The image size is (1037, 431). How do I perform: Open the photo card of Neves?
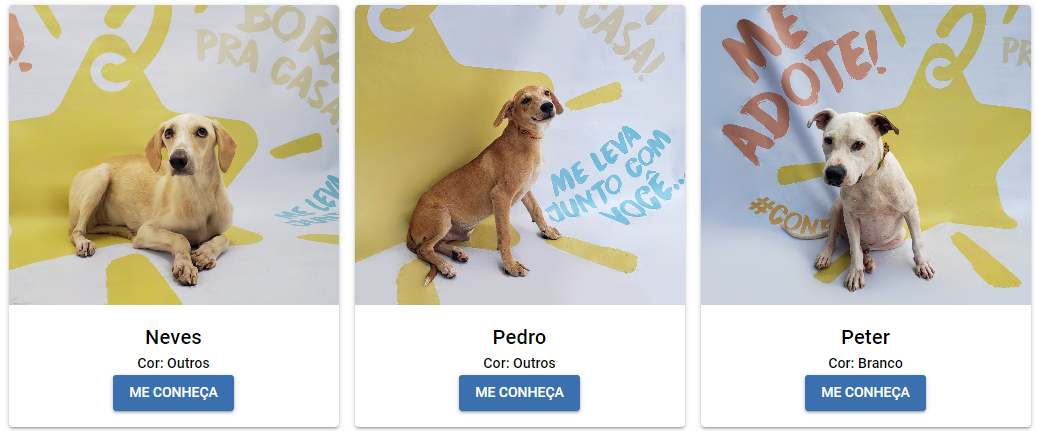[x=173, y=155]
